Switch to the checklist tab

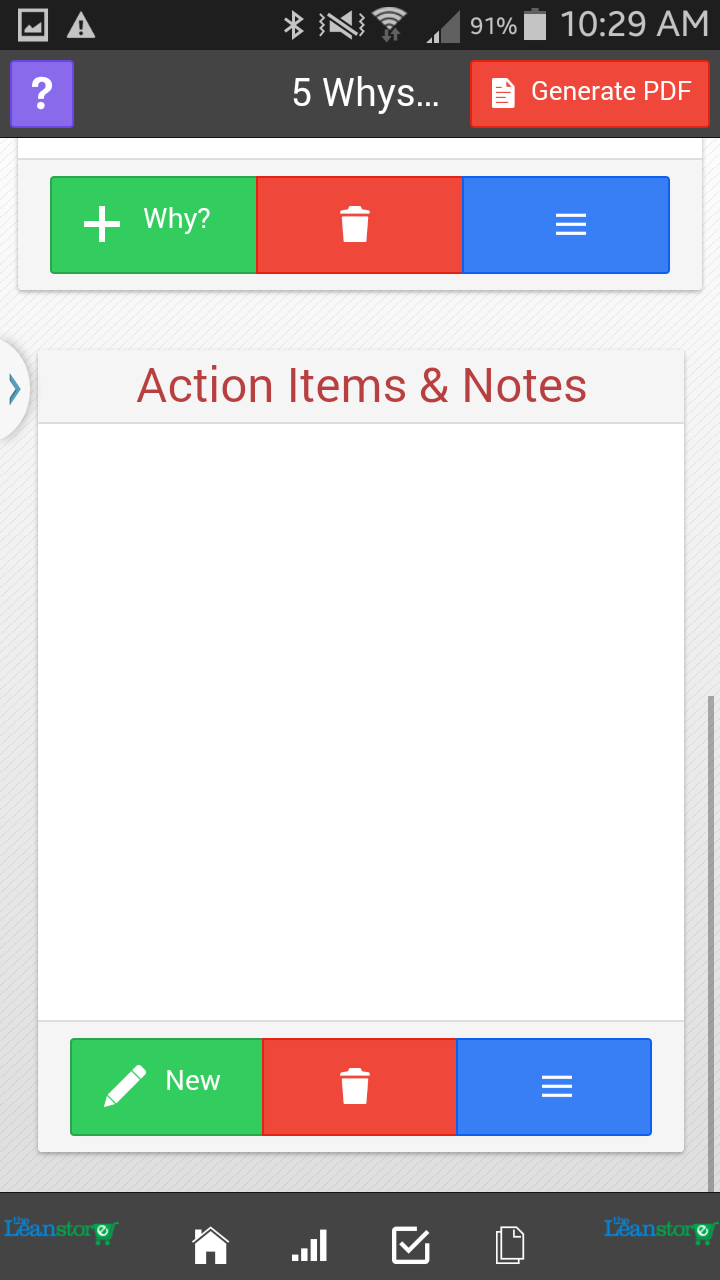coord(410,1245)
